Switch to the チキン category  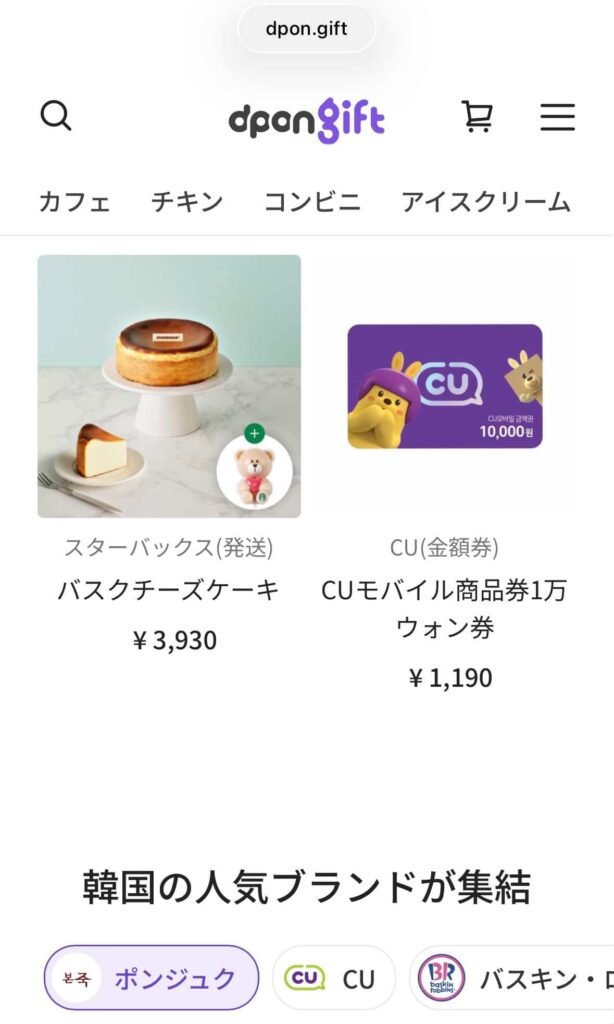tap(187, 202)
